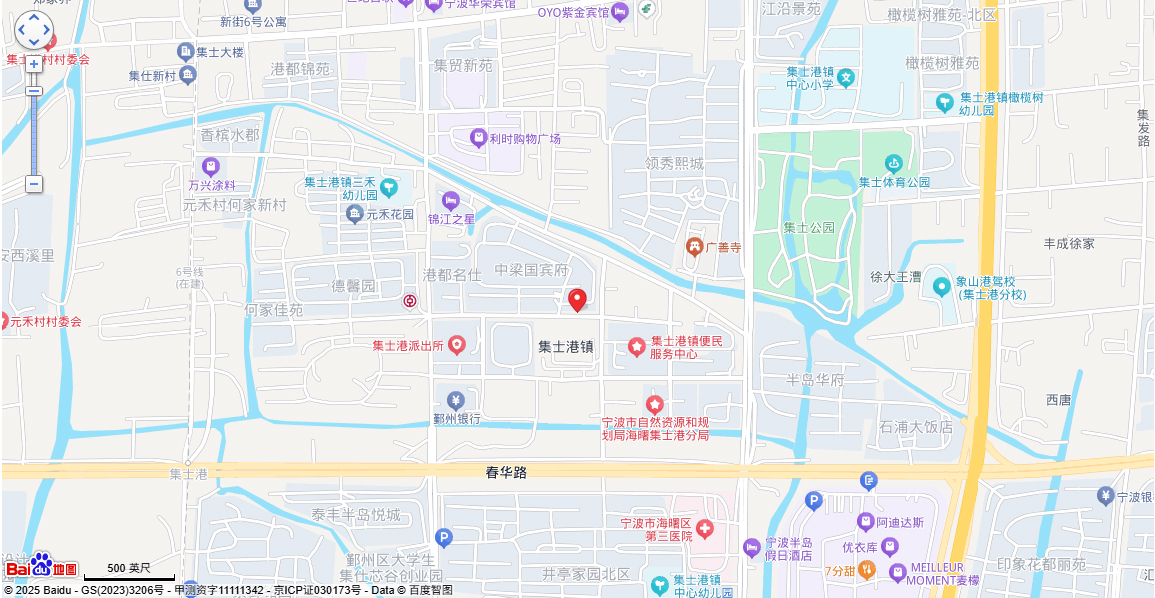Open the Baidu map logo link

coord(41,567)
